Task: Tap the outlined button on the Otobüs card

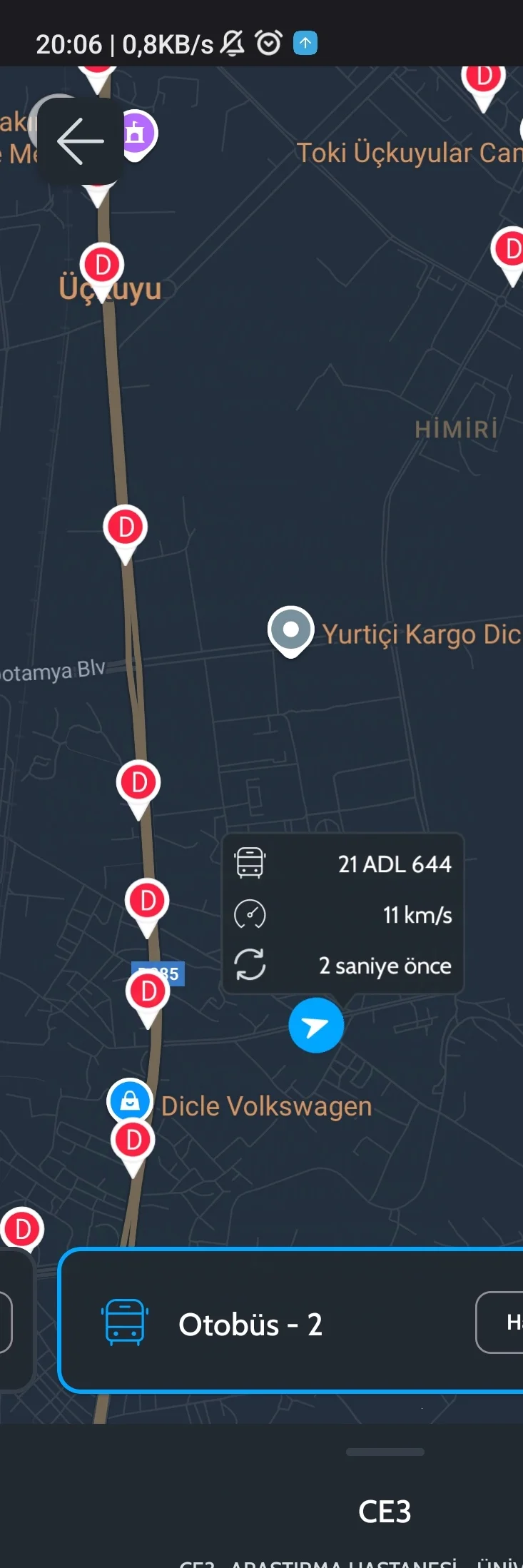Action: [x=502, y=1322]
